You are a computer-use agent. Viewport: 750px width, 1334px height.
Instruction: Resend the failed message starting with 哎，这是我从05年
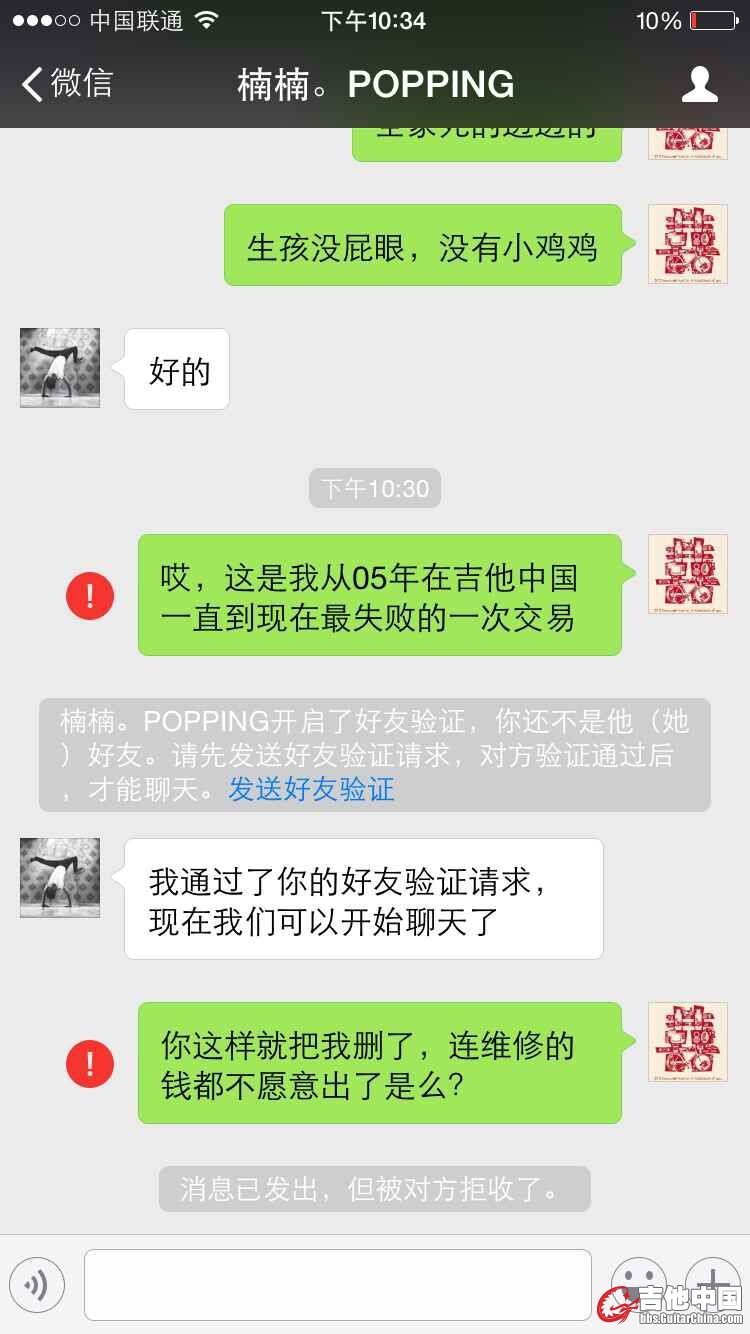pyautogui.click(x=90, y=596)
